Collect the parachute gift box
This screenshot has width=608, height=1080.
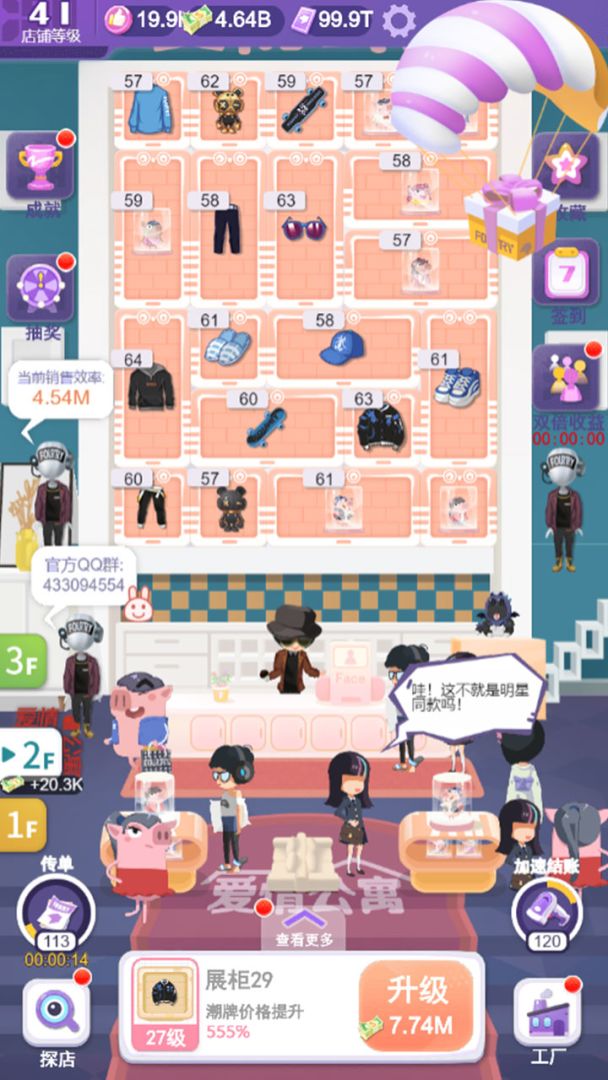tap(510, 215)
